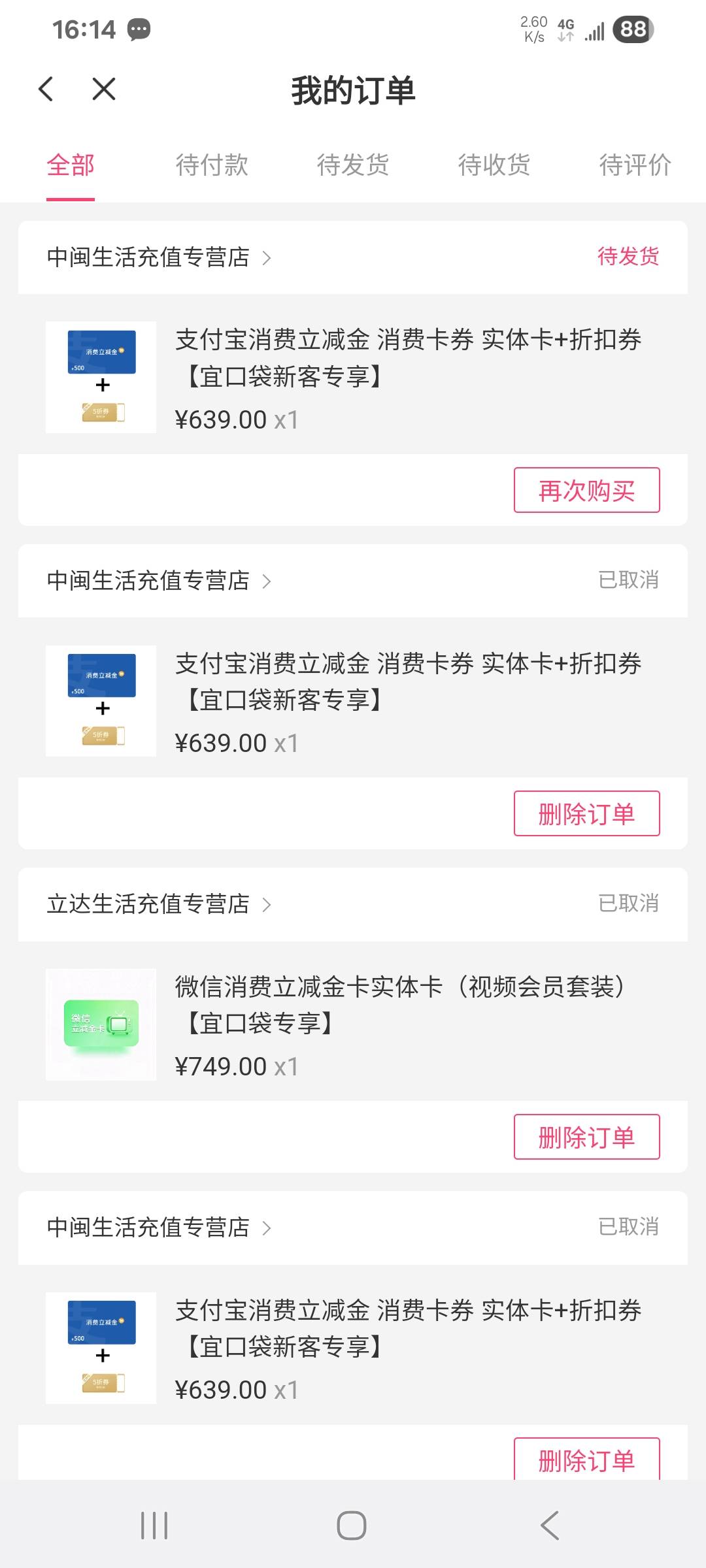
Task: Switch to the 待付款 tab
Action: [x=212, y=165]
